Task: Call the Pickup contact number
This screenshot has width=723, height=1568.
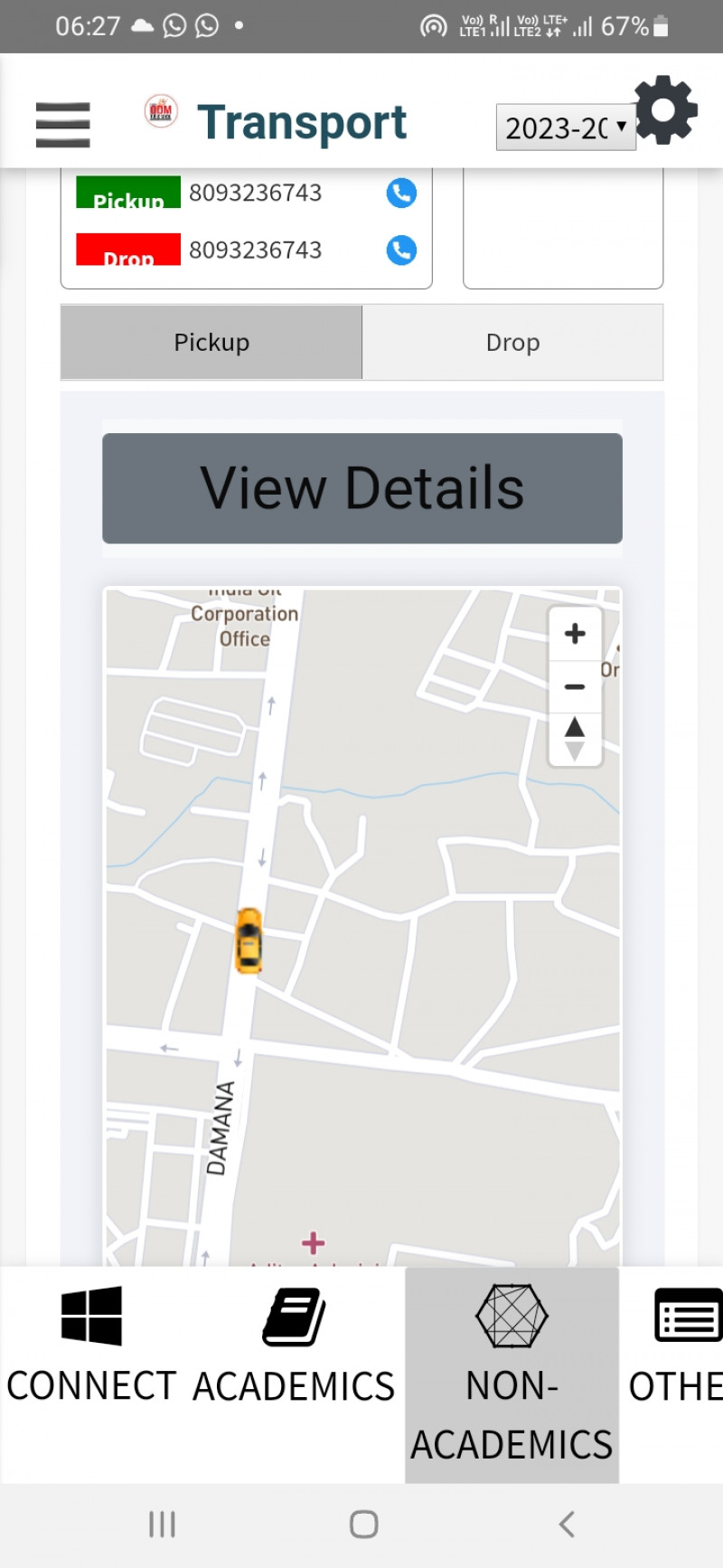Action: click(x=401, y=193)
